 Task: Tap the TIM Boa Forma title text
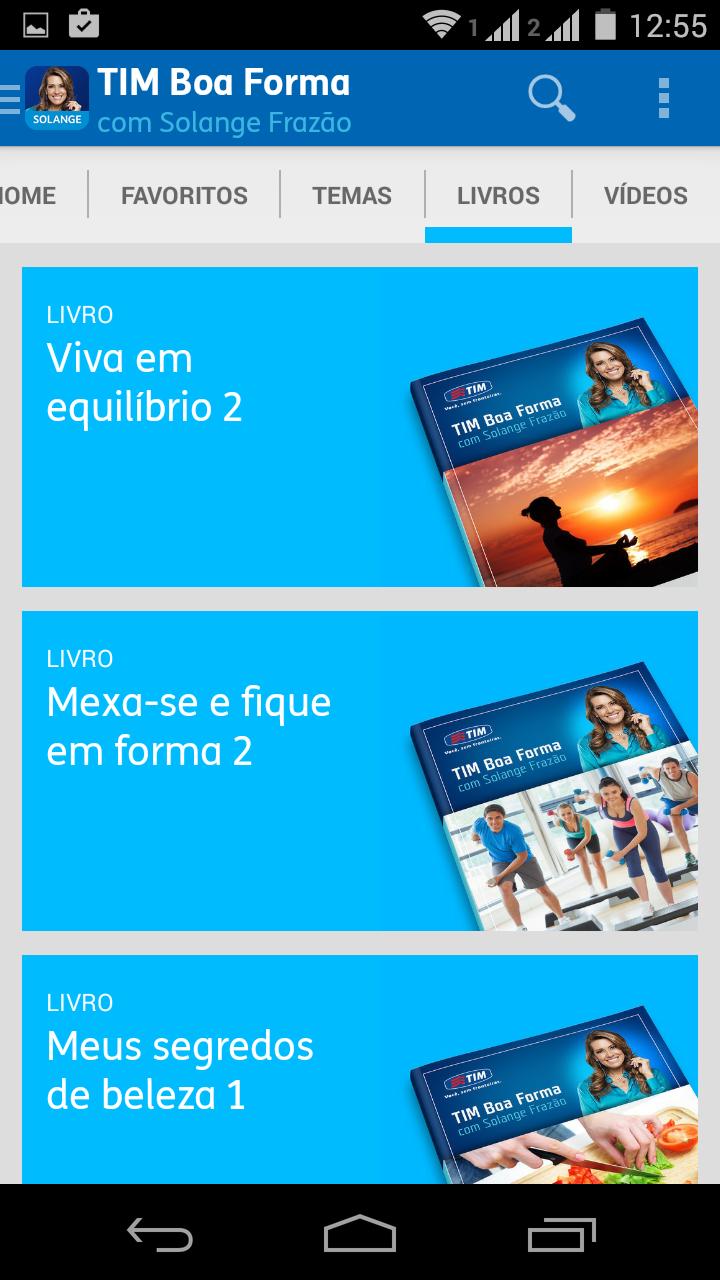(x=222, y=82)
